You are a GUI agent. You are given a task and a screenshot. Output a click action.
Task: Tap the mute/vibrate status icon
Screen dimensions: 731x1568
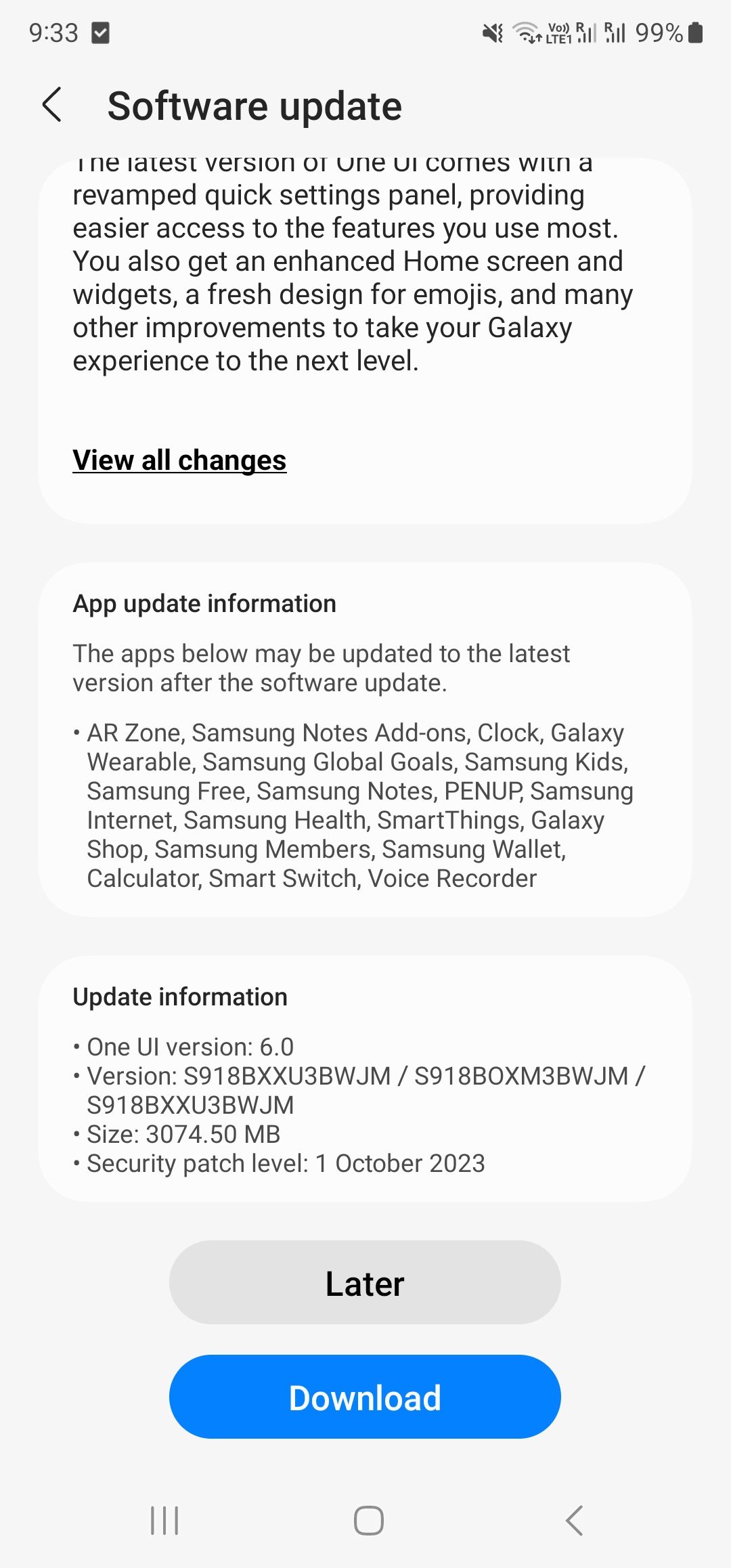(x=493, y=30)
